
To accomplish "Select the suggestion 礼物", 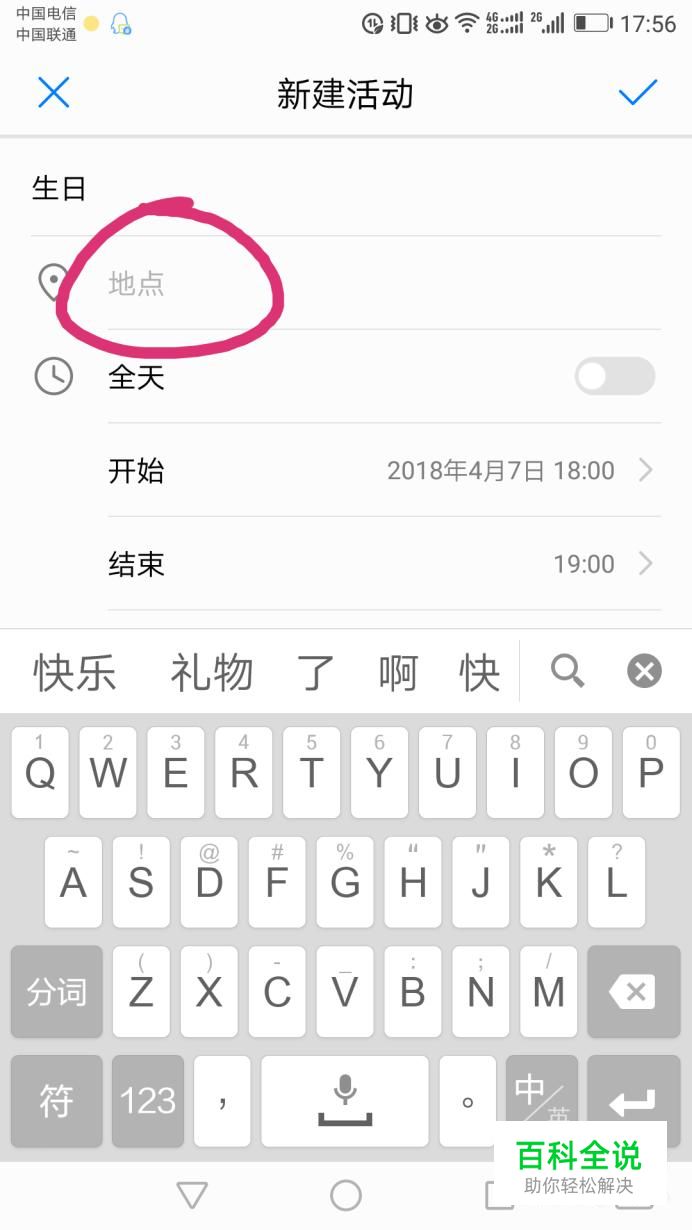I will tap(211, 672).
